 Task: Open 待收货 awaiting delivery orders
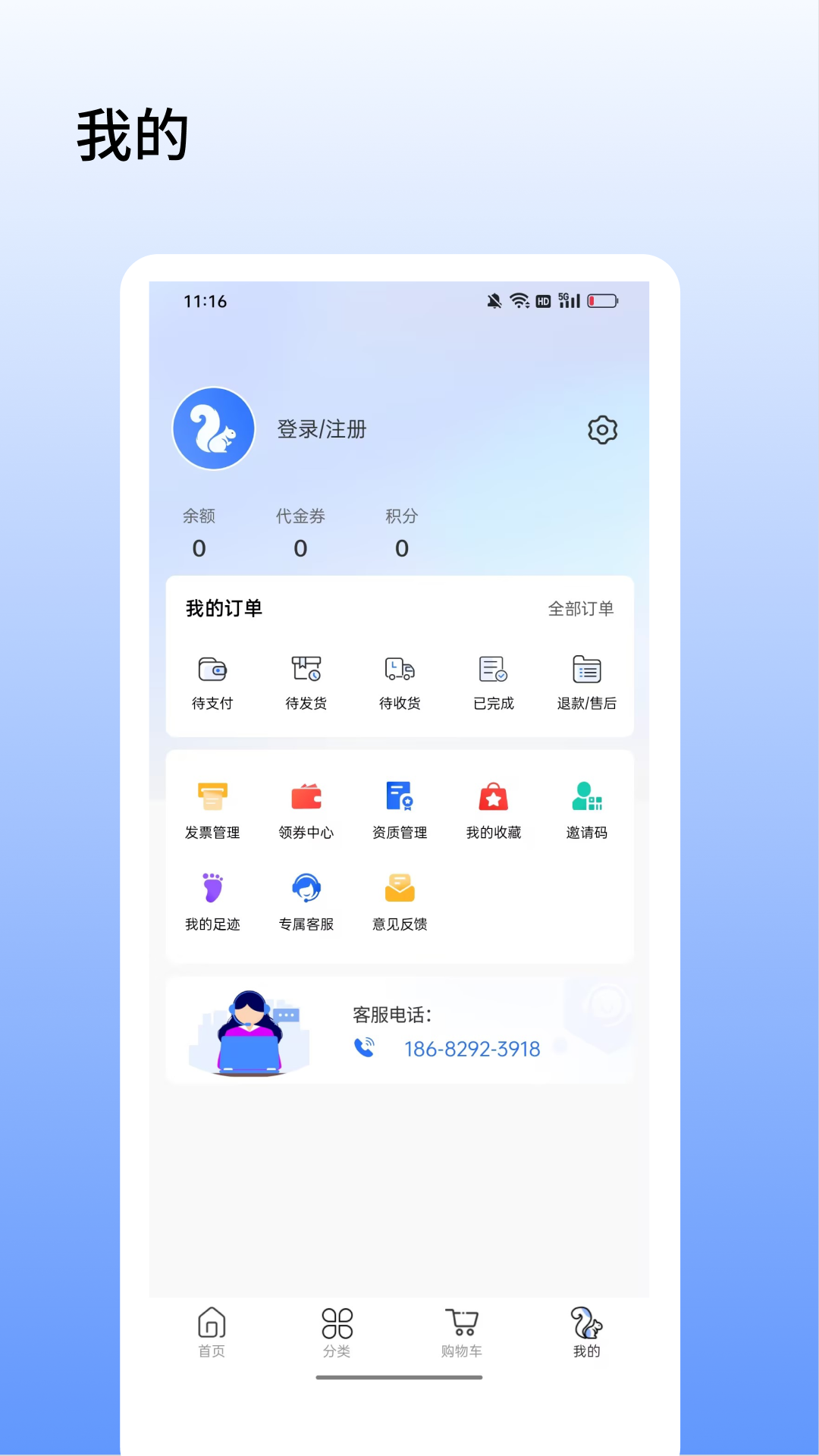click(x=400, y=682)
